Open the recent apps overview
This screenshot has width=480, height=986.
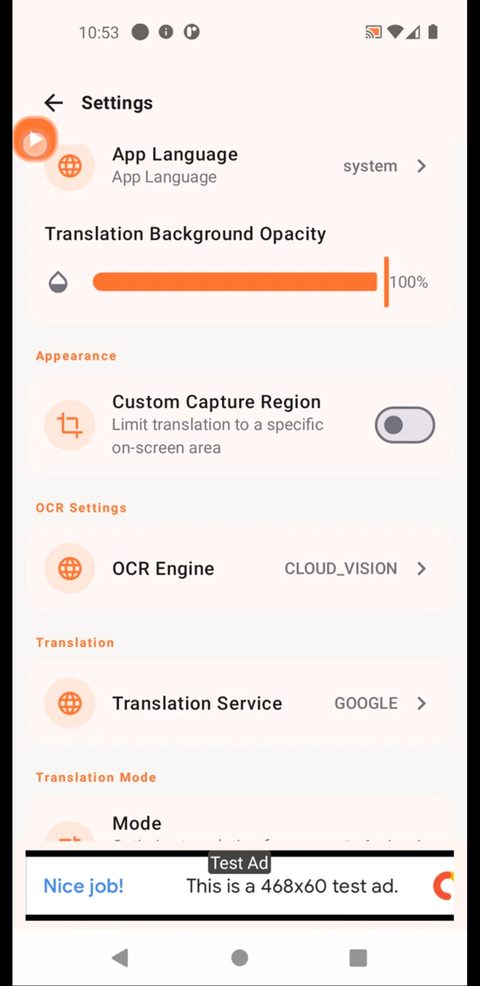358,958
